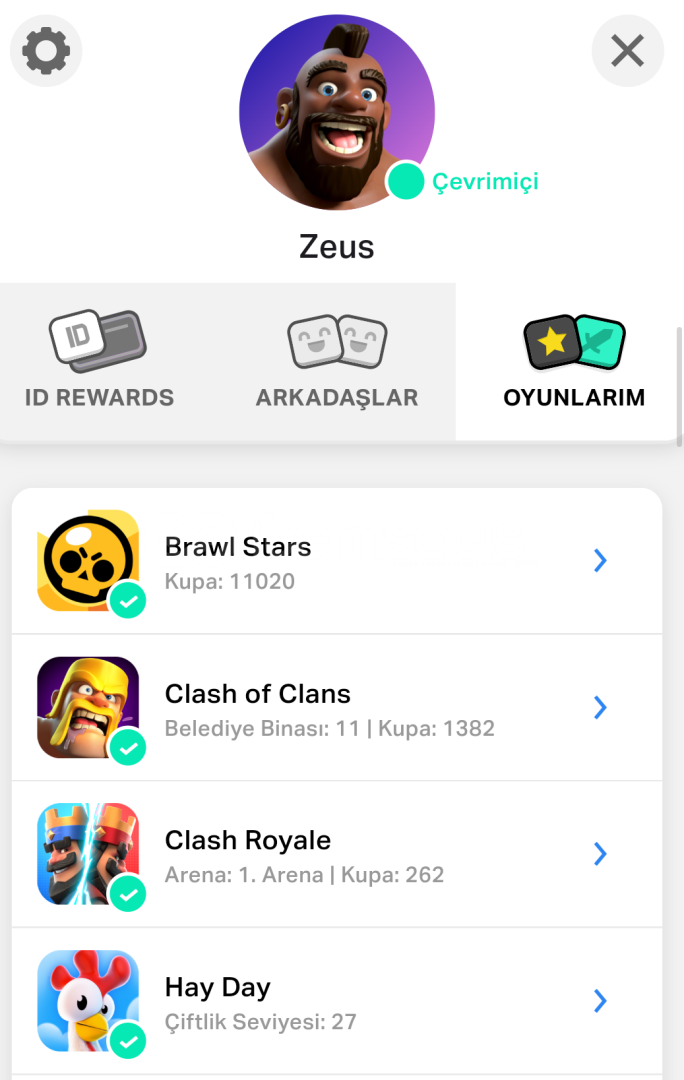This screenshot has height=1080, width=684.
Task: Tap Zeus's profile avatar
Action: click(336, 112)
